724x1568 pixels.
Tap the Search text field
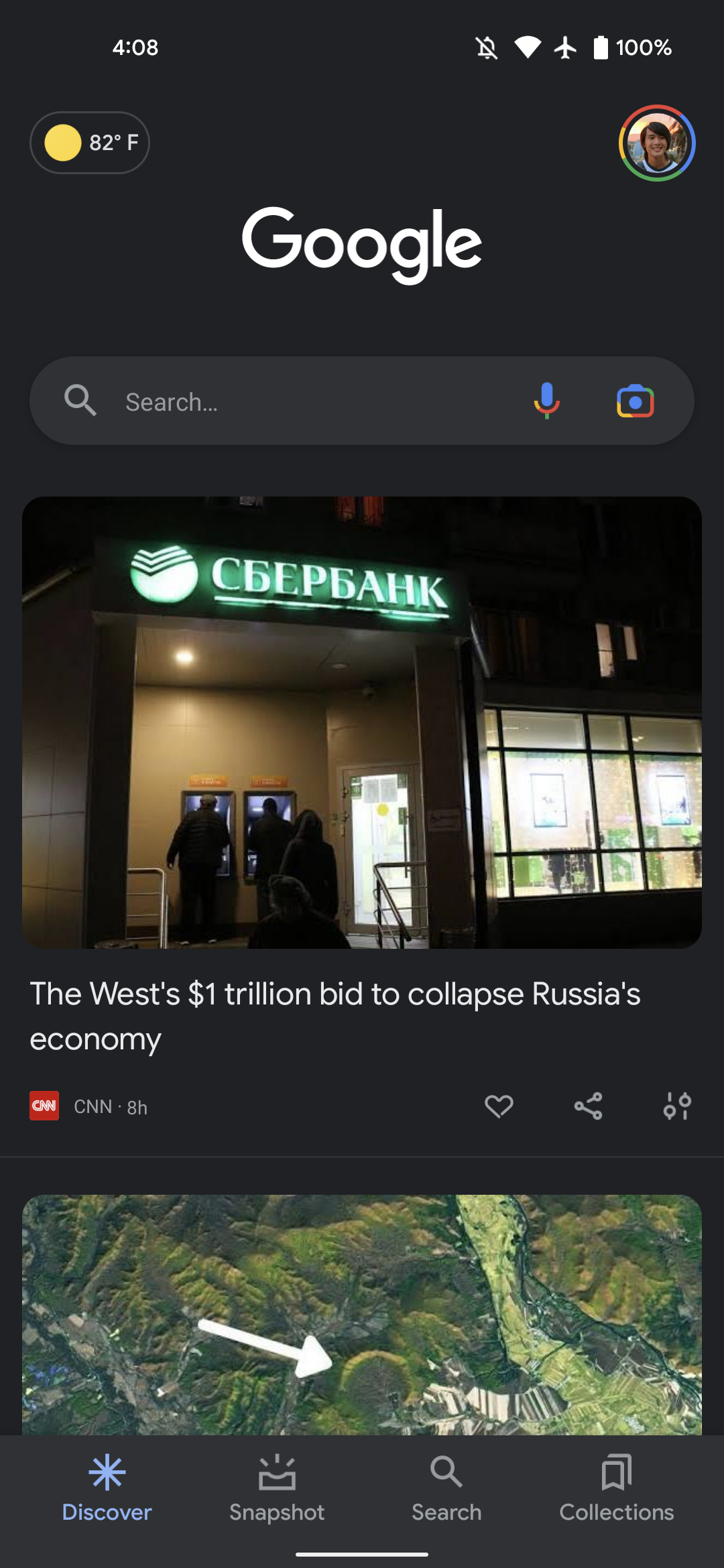(x=302, y=402)
